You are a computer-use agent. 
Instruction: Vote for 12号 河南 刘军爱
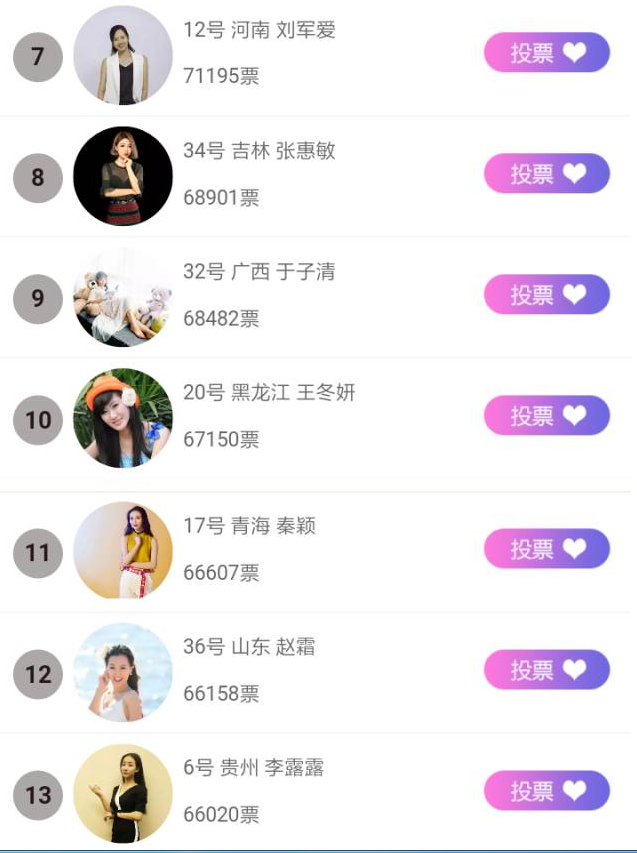point(546,53)
